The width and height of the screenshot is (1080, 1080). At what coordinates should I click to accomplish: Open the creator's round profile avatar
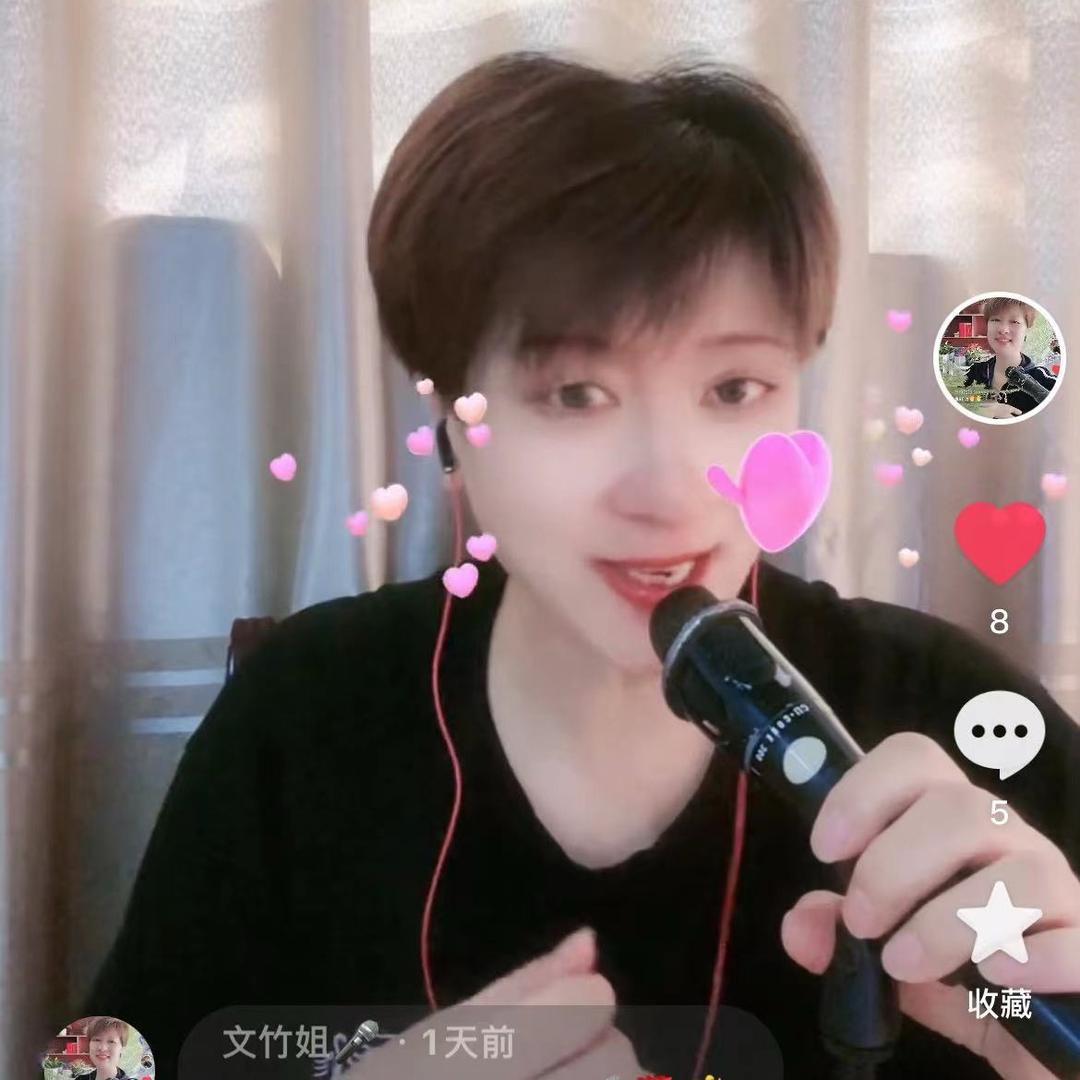pos(999,358)
